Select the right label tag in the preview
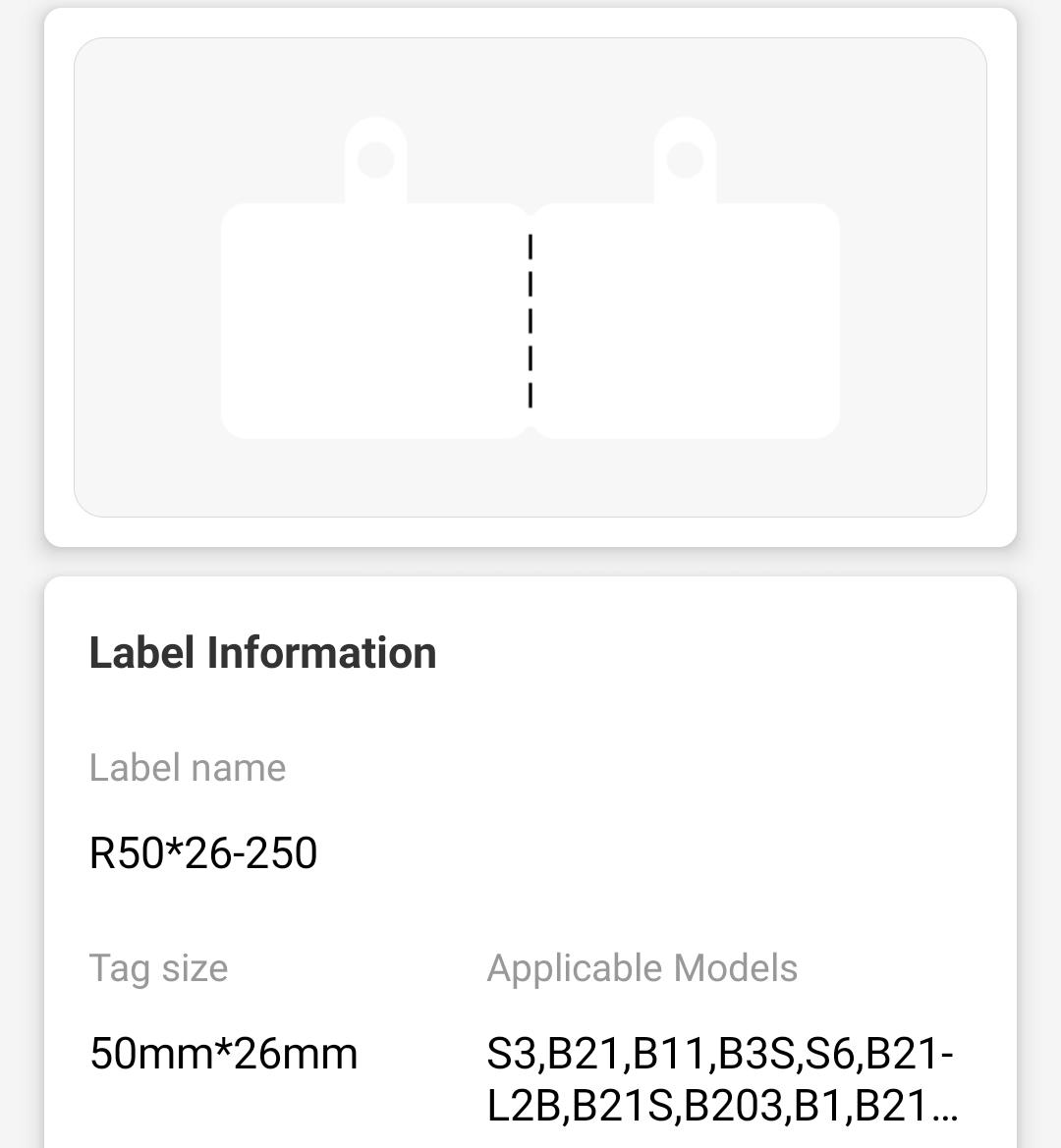Screen dimensions: 1061x1148 (x=688, y=324)
